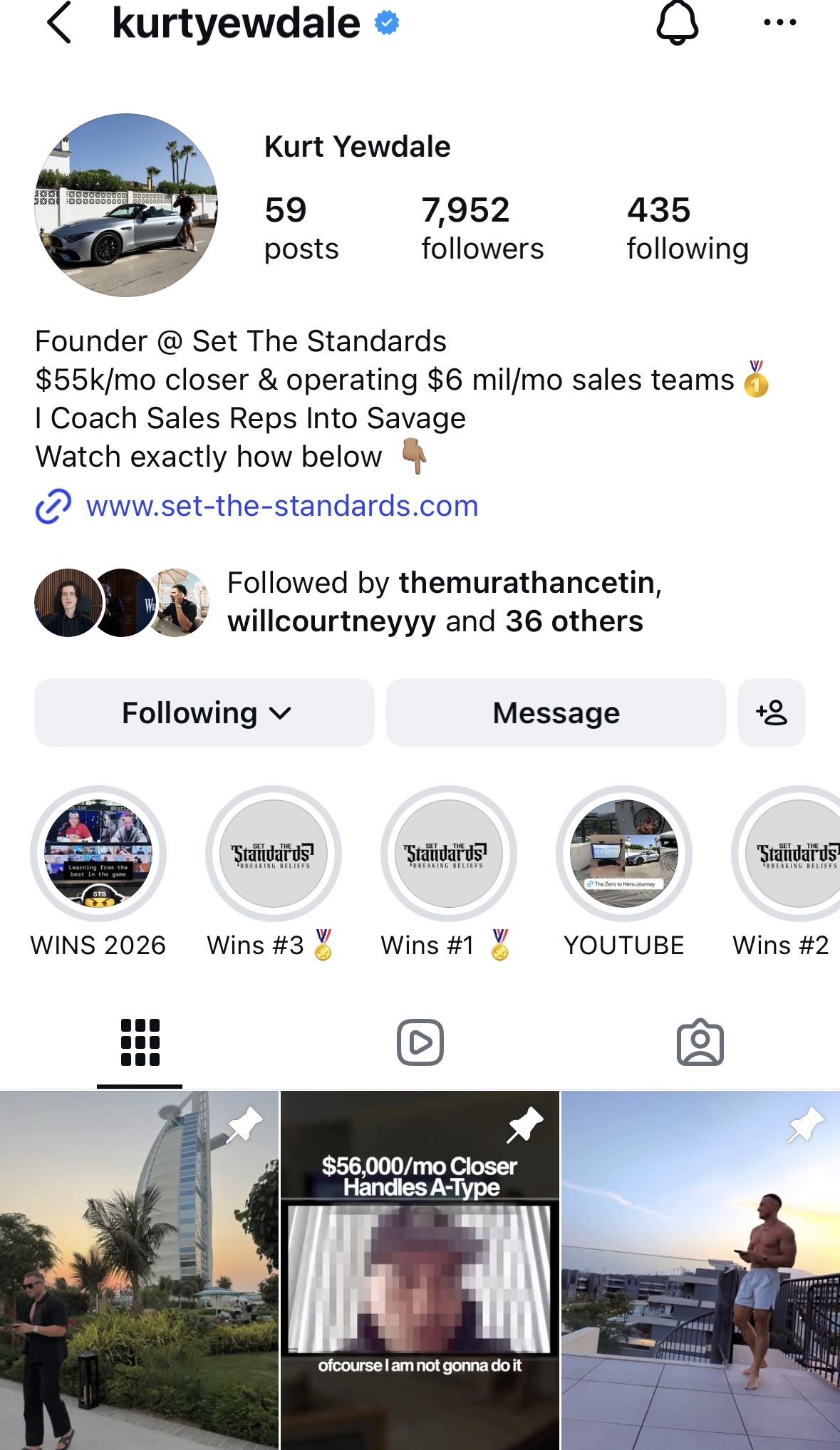Screen dimensions: 840x1450
Task: Open the notifications bell for kurtyewdale
Action: point(677,24)
